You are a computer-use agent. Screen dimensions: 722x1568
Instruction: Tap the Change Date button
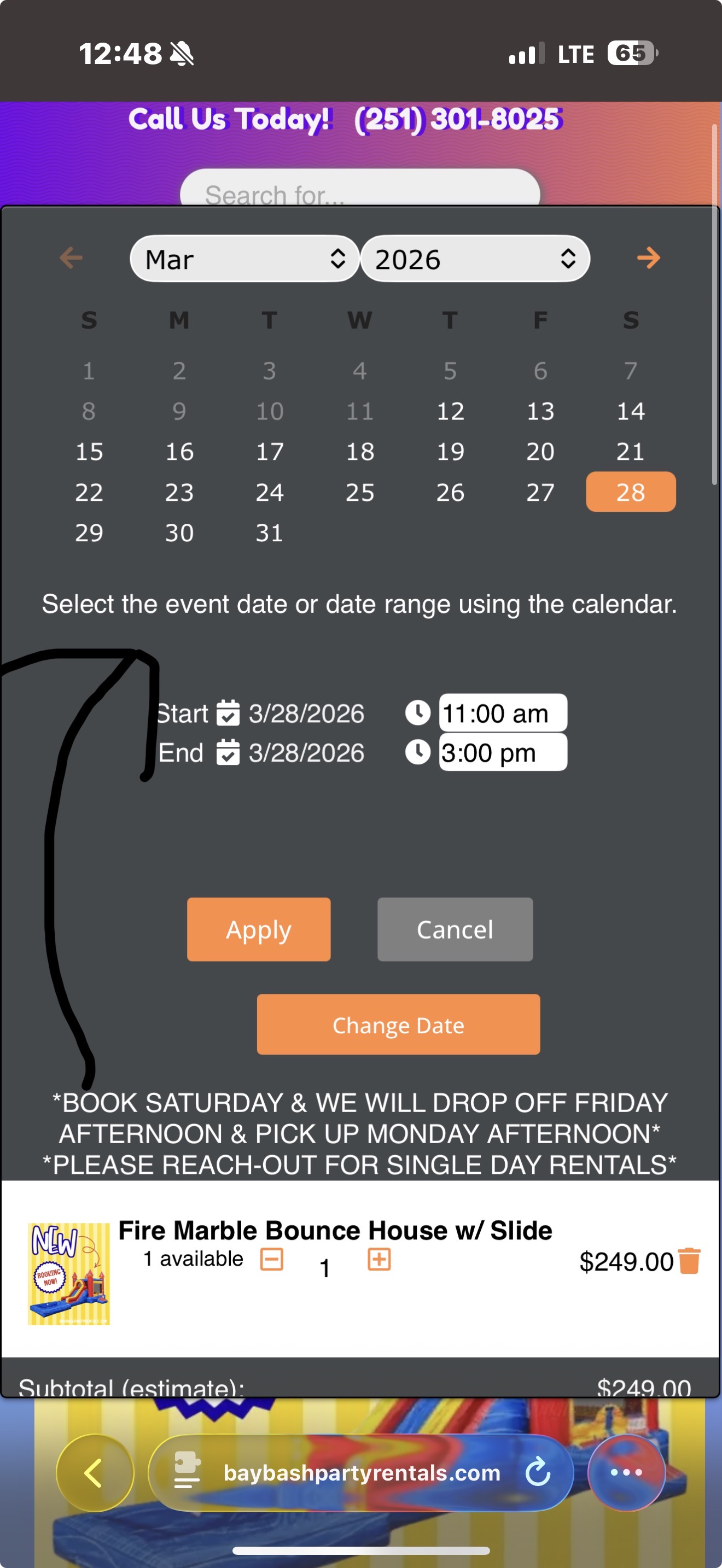[x=398, y=1025]
